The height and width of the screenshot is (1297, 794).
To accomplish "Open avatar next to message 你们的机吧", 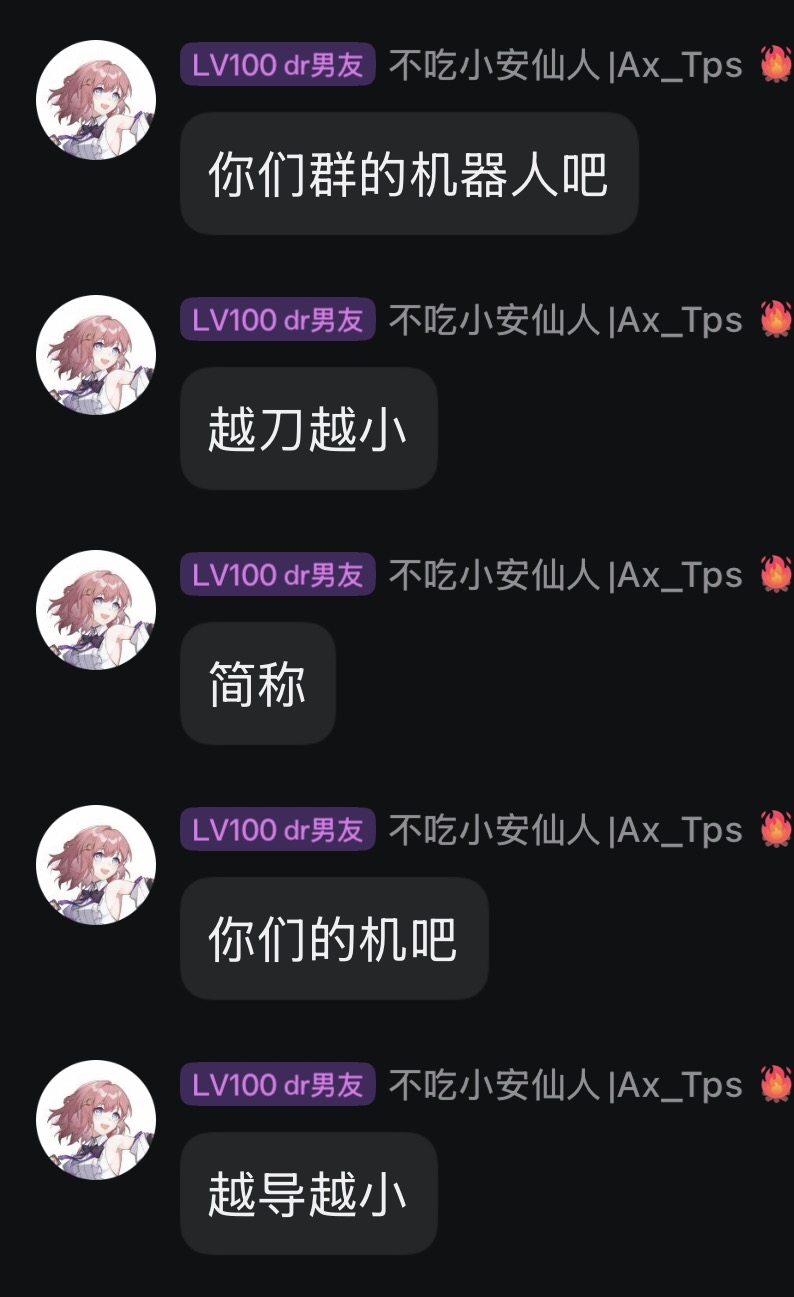I will 96,865.
